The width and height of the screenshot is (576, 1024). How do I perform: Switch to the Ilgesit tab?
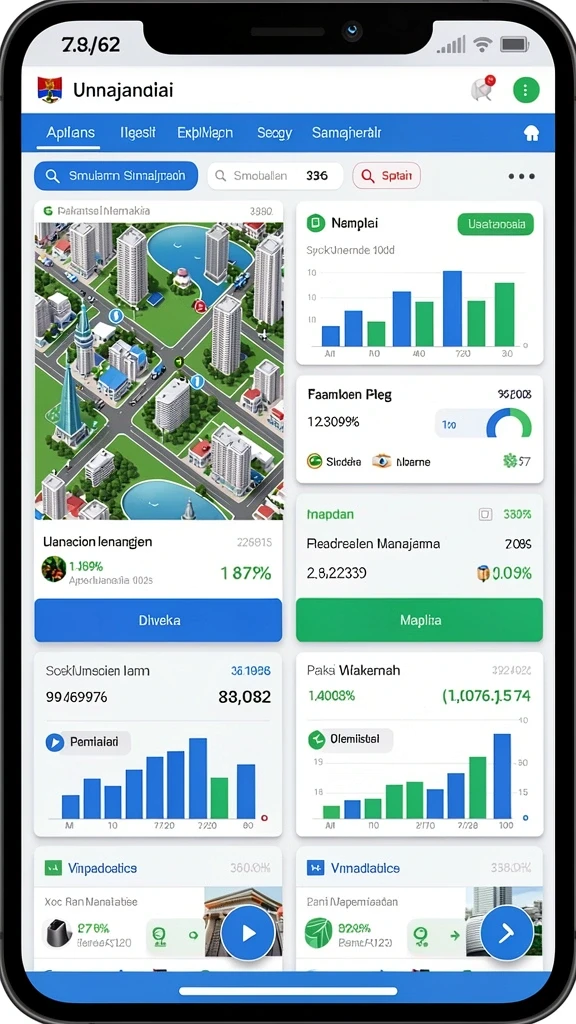click(138, 133)
